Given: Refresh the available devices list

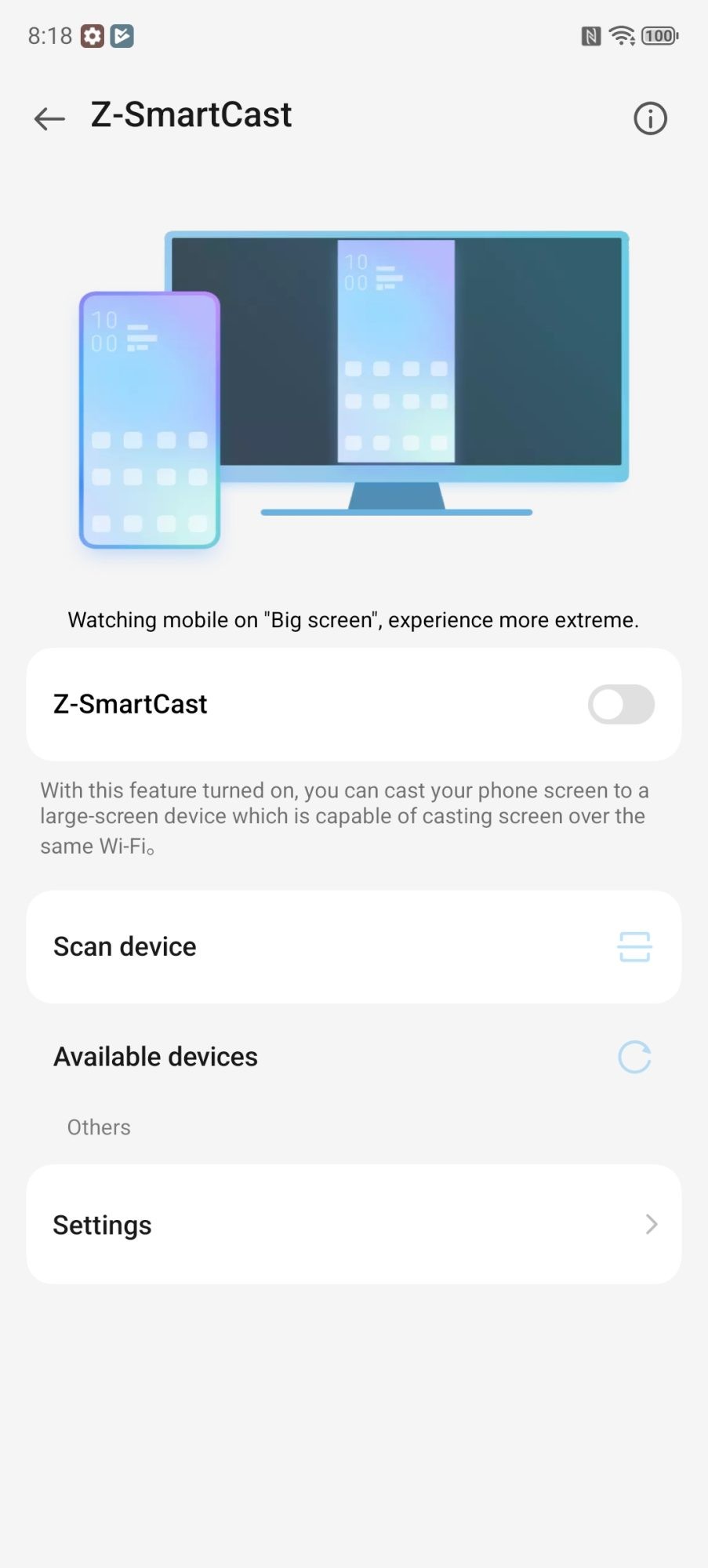Looking at the screenshot, I should [x=634, y=1057].
